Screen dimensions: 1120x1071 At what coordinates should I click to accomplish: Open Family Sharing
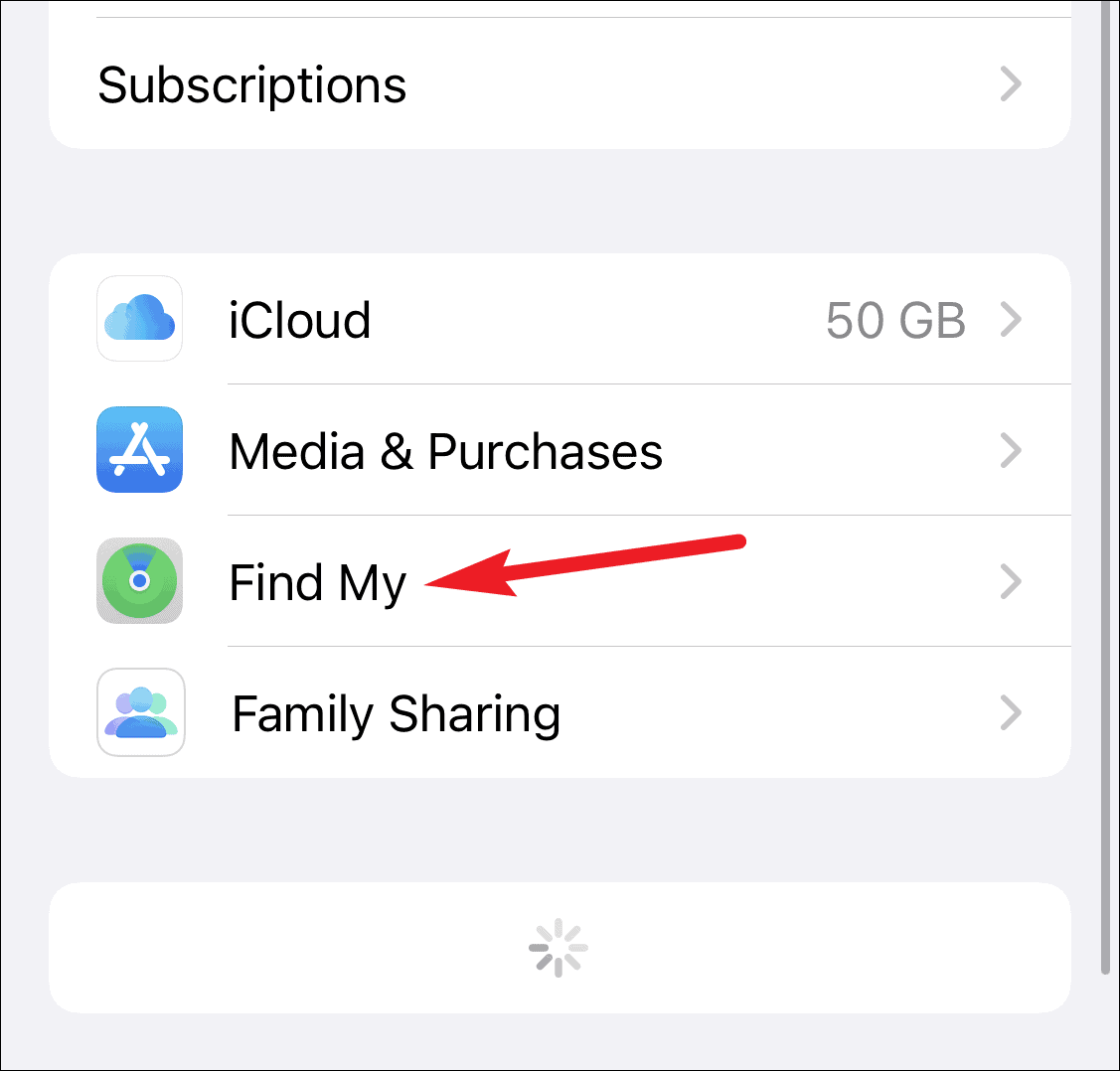click(x=396, y=714)
